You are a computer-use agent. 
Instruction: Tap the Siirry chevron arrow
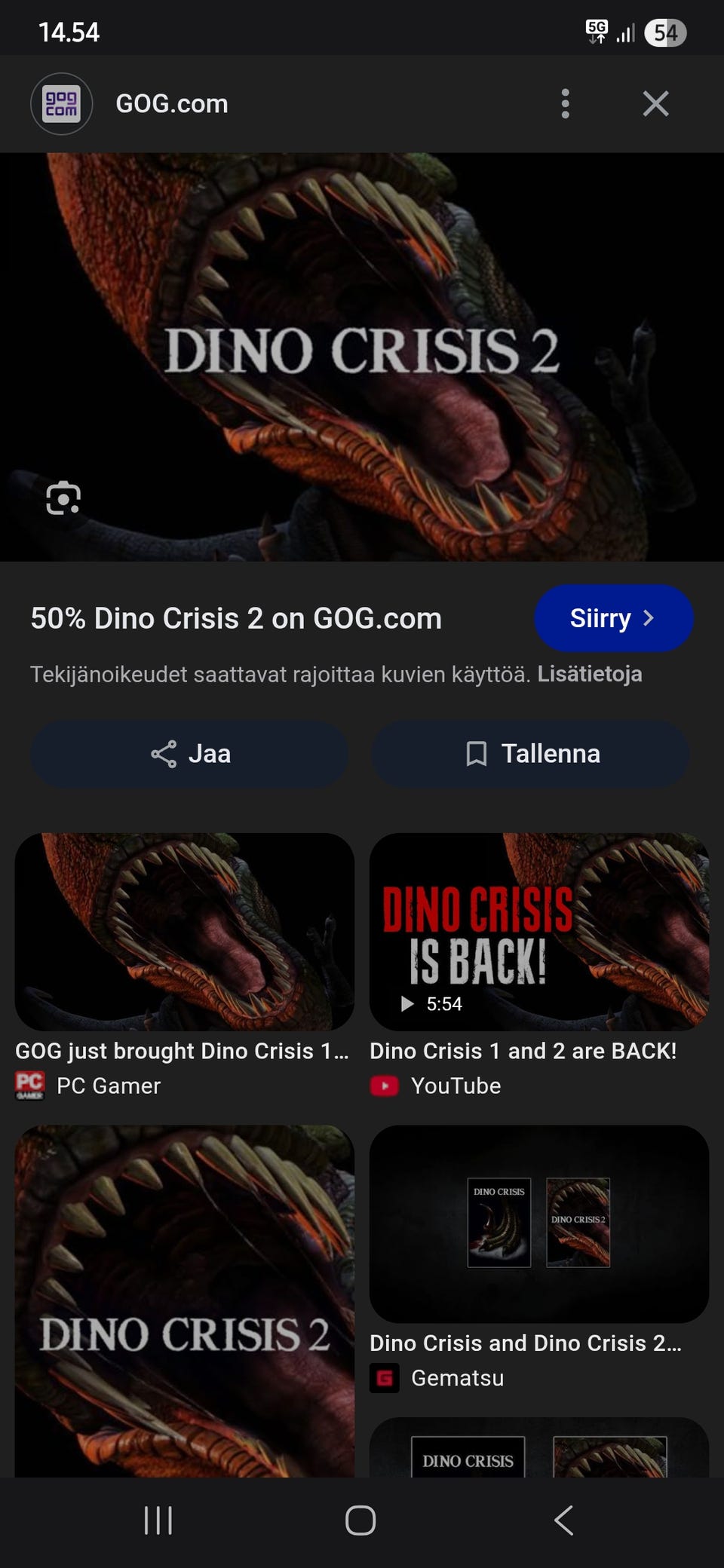coord(650,617)
